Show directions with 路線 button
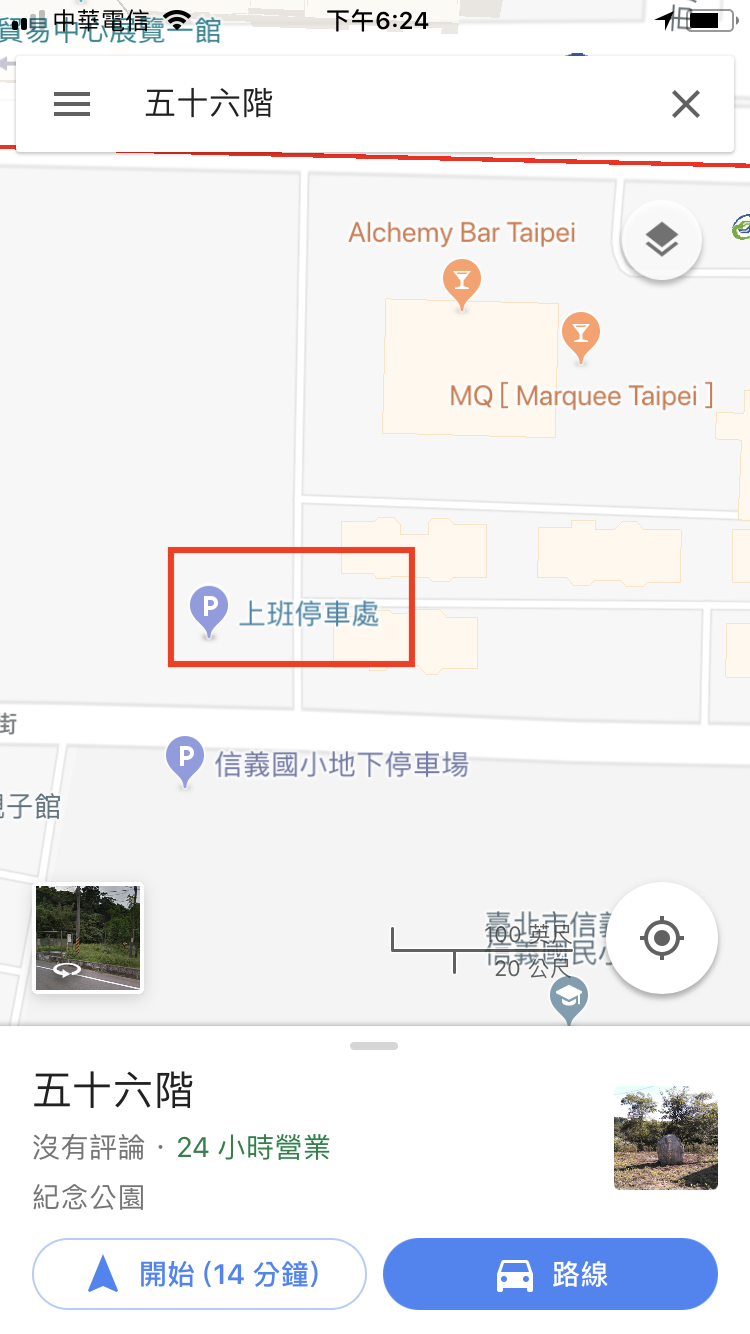The image size is (750, 1334). click(x=550, y=1274)
